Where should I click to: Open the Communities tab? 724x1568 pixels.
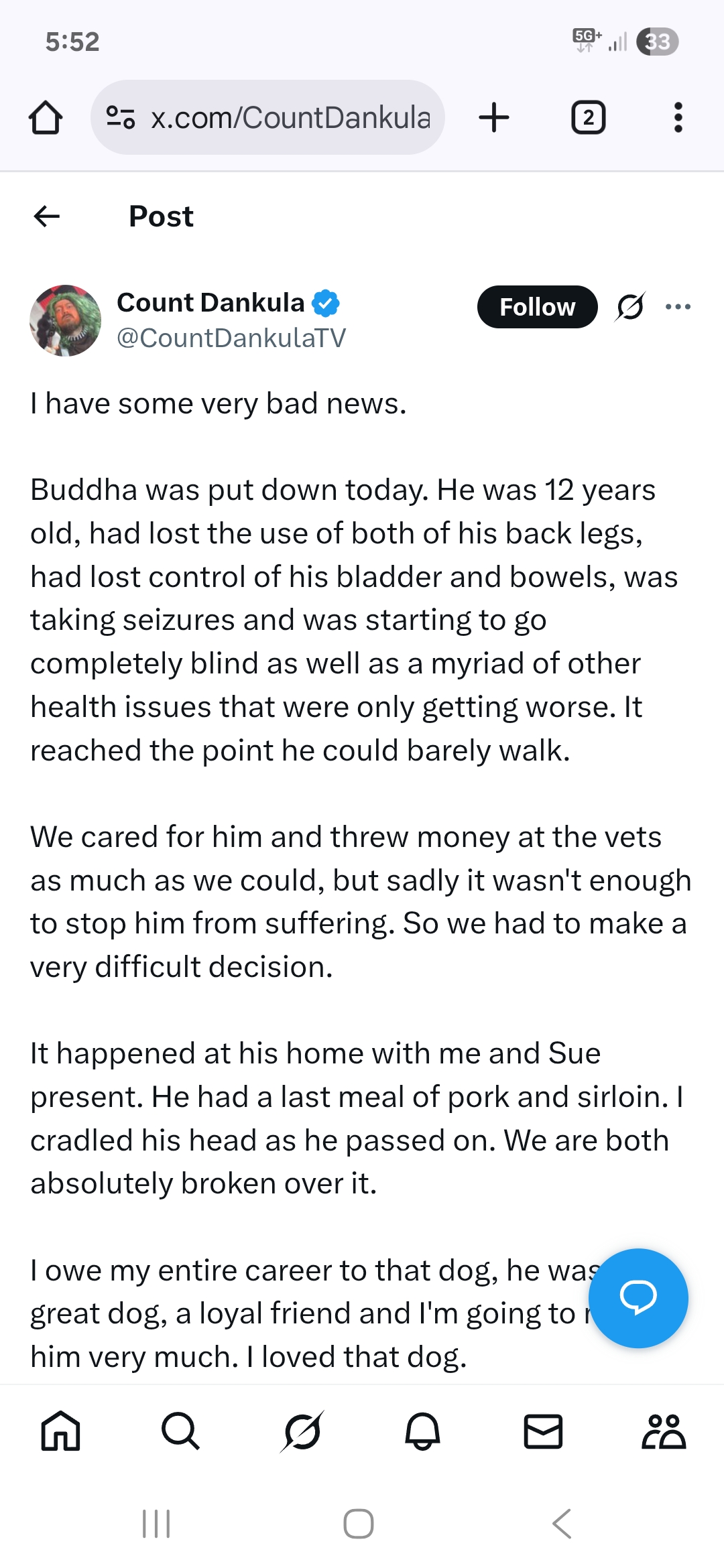[x=663, y=1431]
